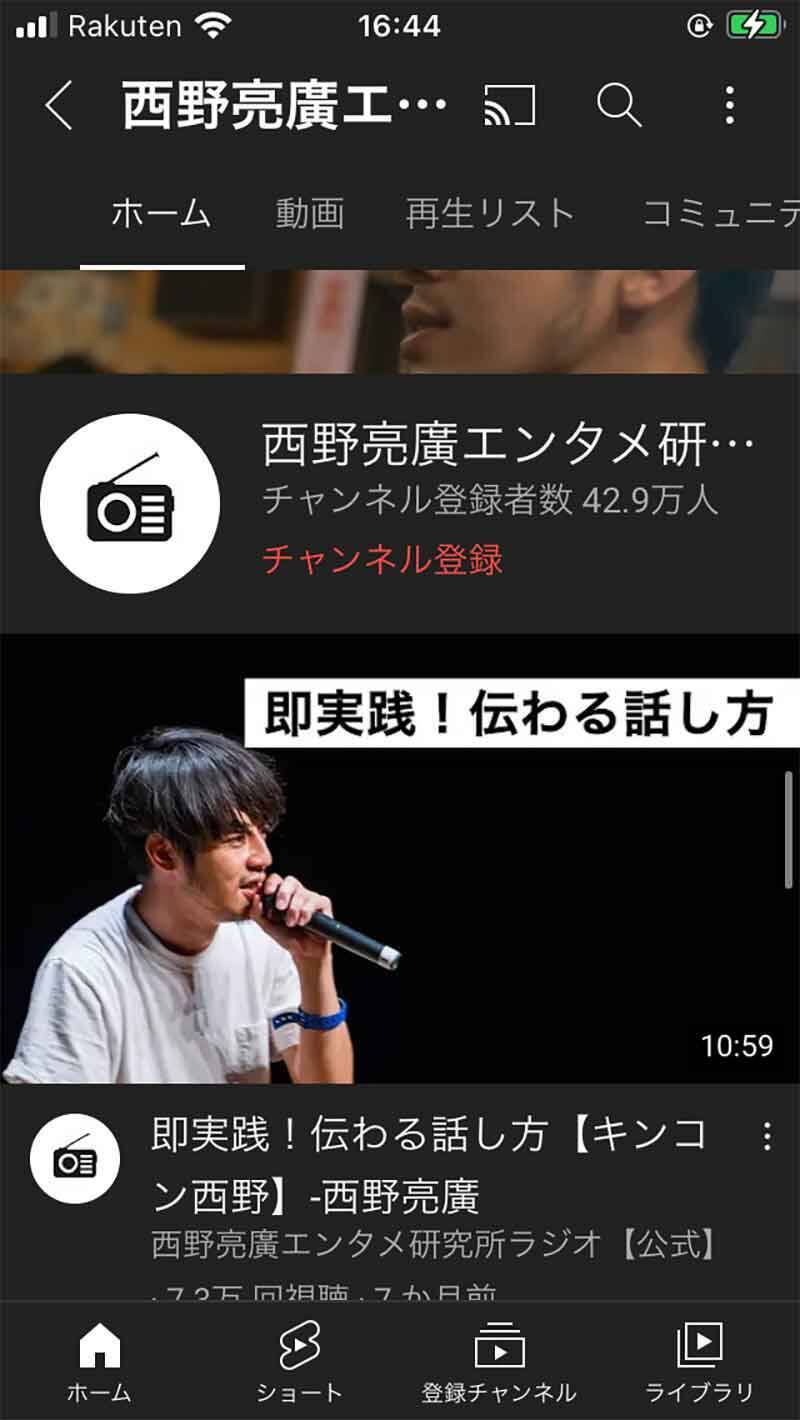Open the cast to device icon
Screen dimensions: 800x1420
509,105
